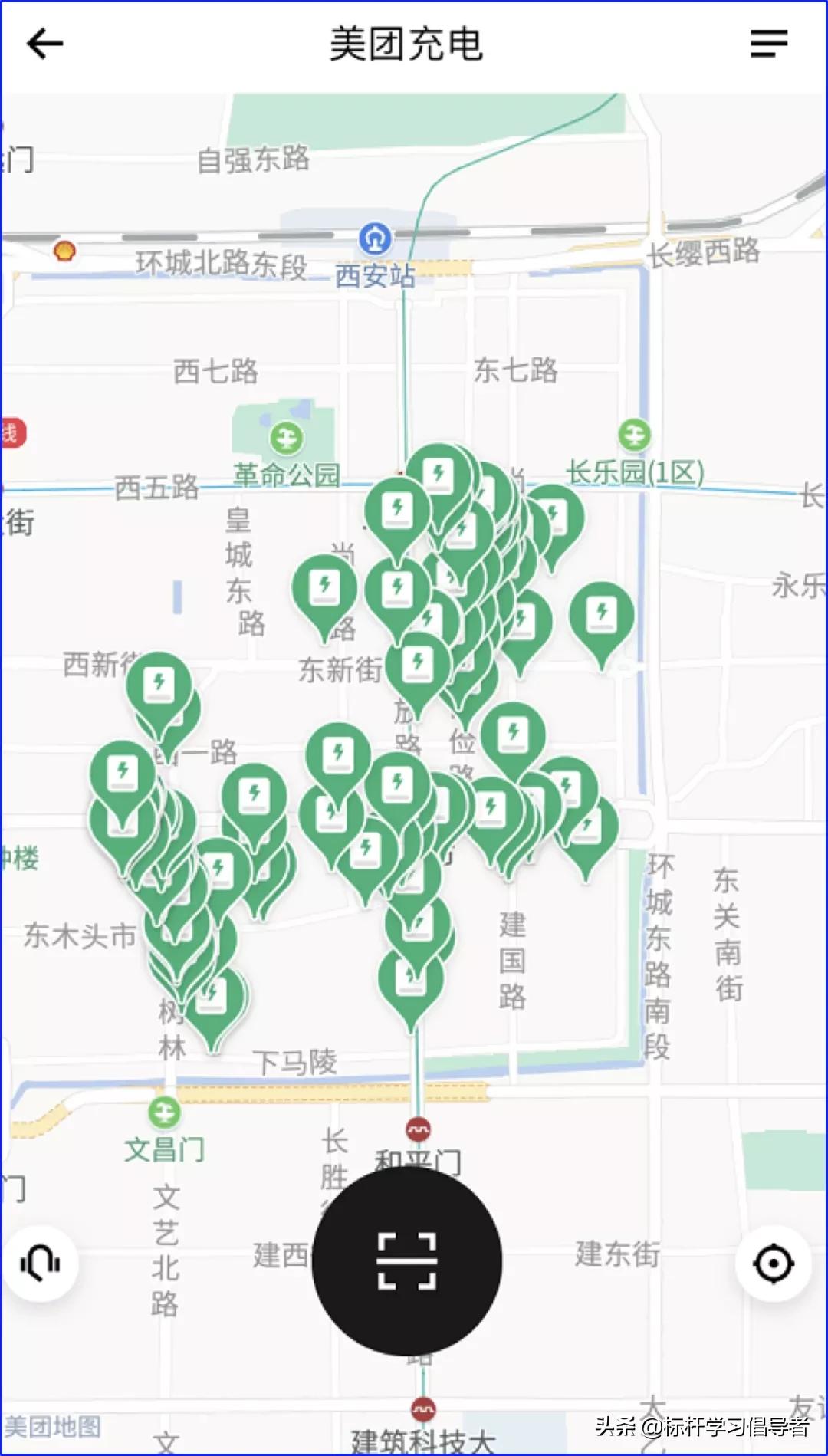Tap the metro icon at 长乐园(1区)
Image resolution: width=828 pixels, height=1456 pixels.
633,434
